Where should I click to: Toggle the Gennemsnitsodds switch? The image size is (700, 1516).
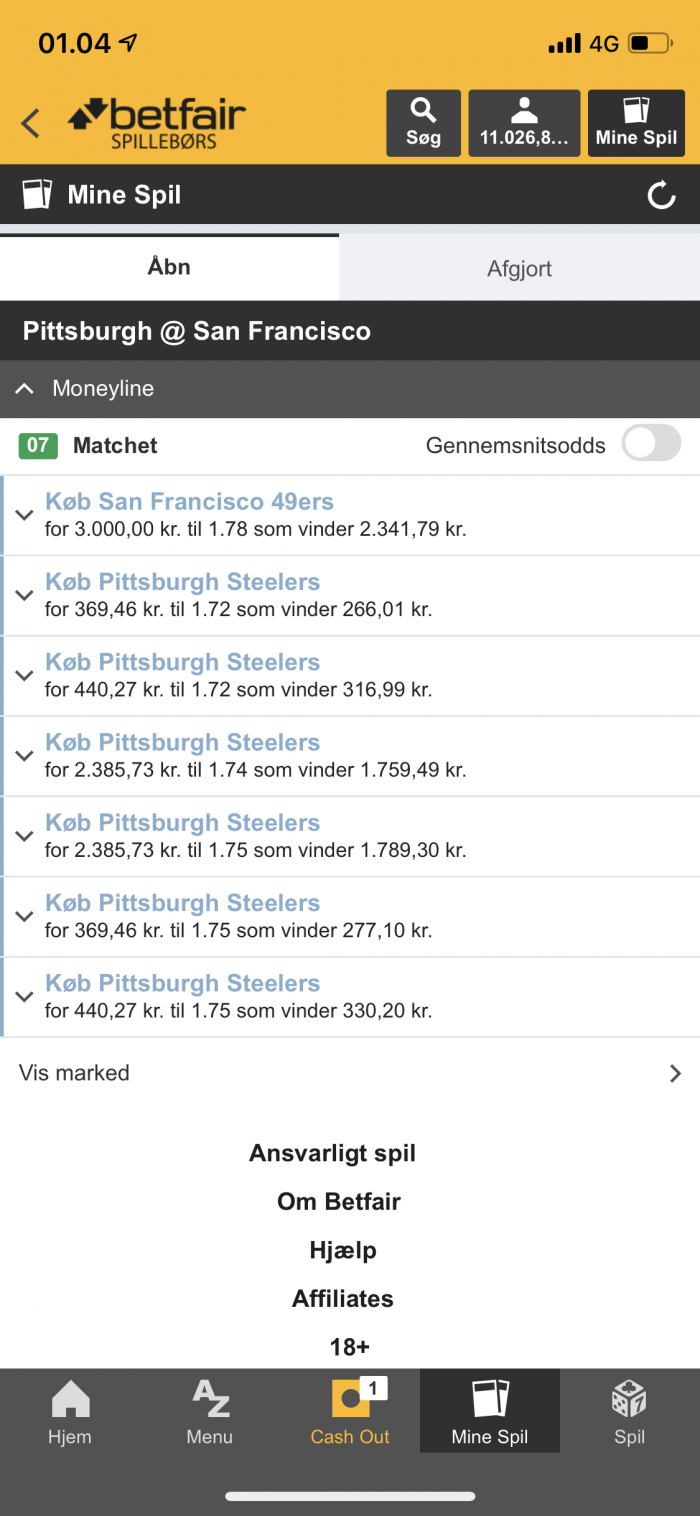(x=651, y=443)
